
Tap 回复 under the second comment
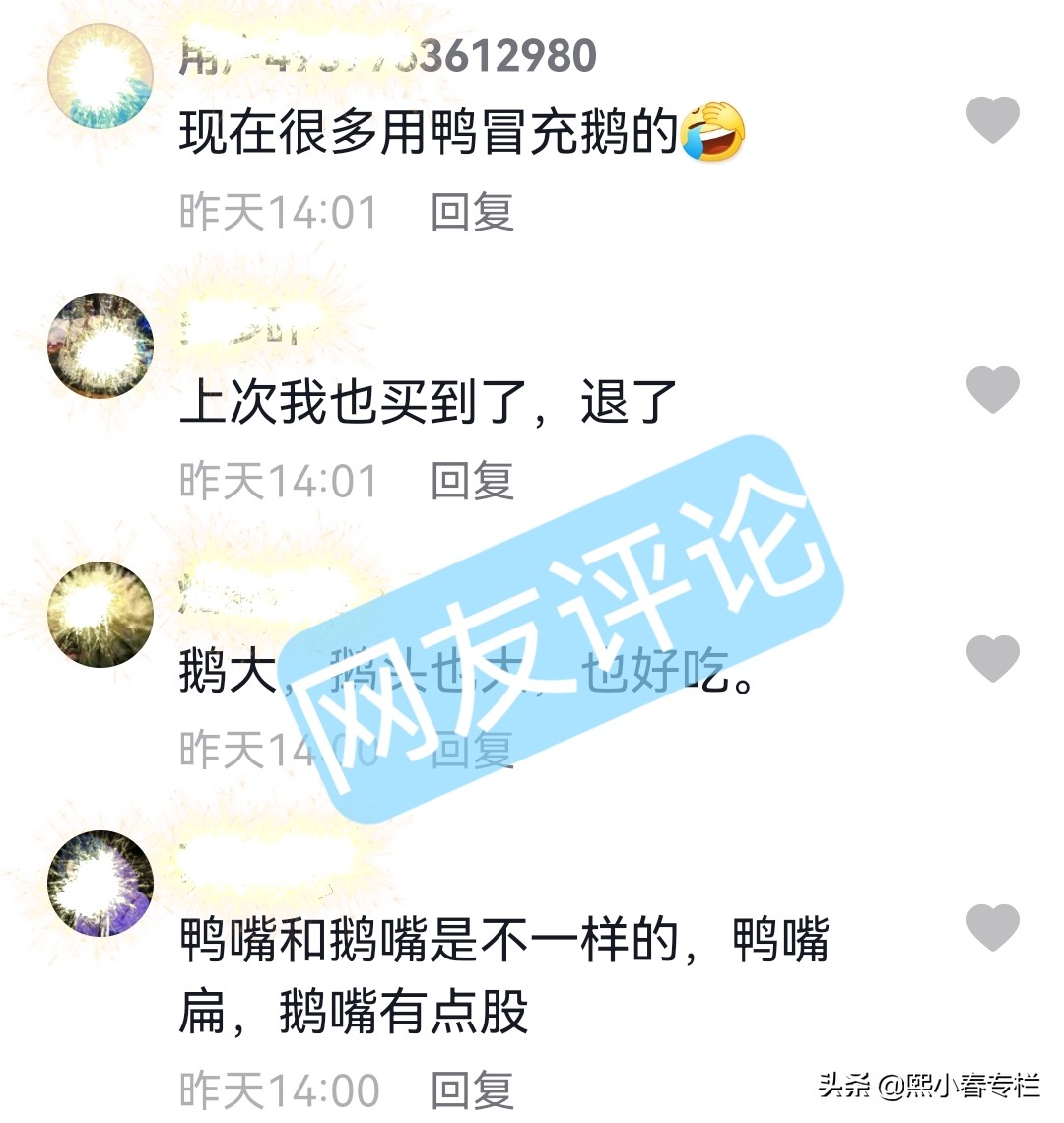coord(469,480)
